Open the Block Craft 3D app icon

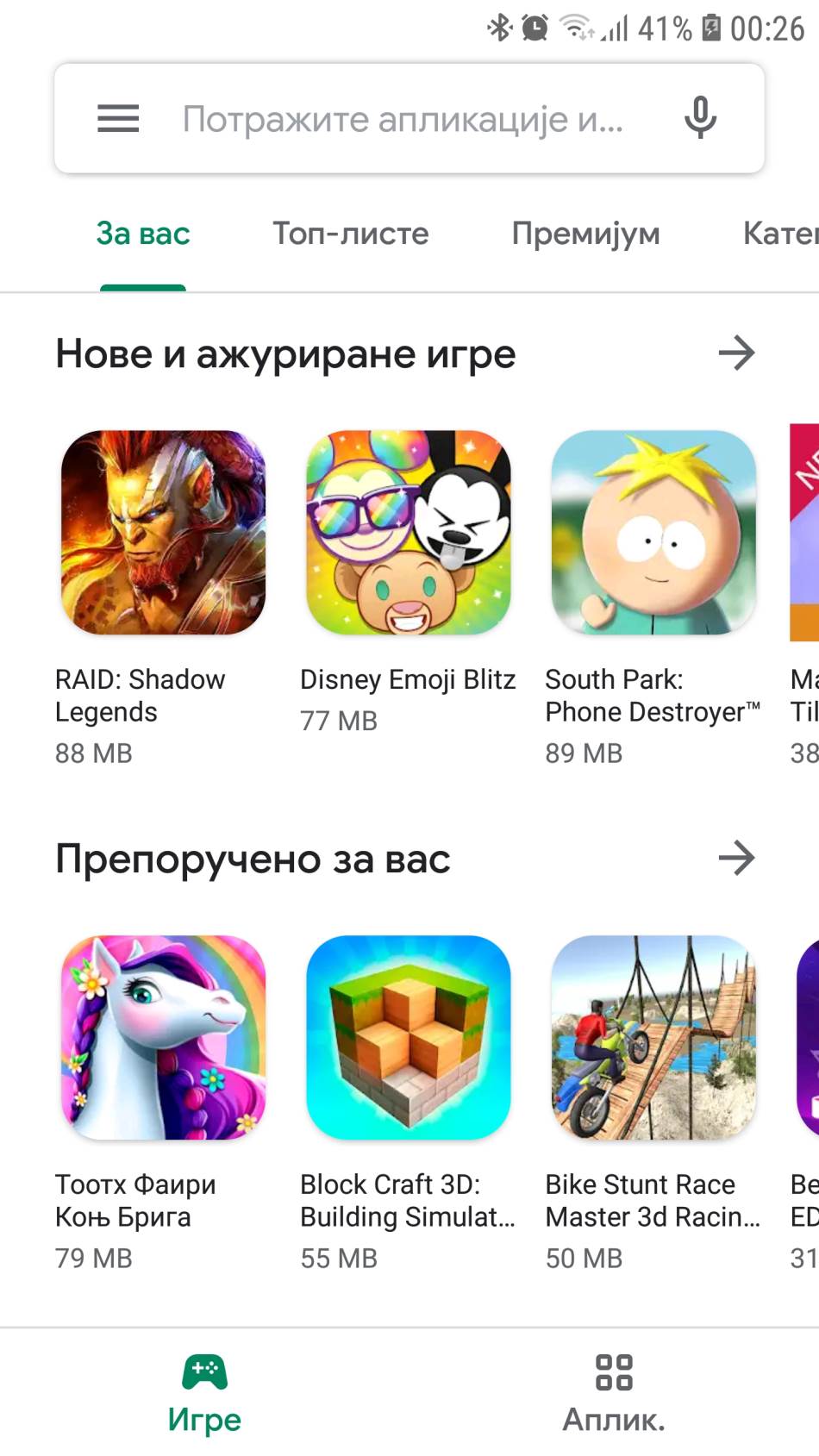click(408, 1039)
